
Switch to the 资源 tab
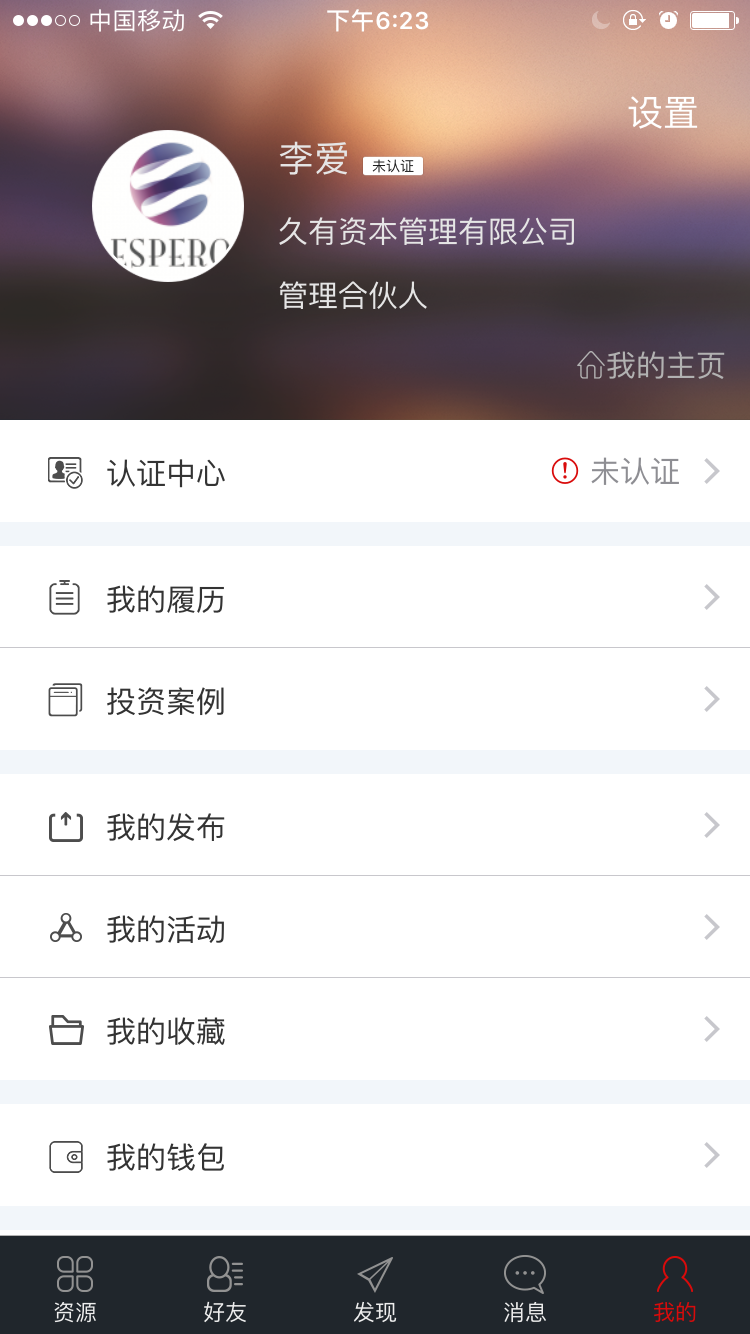coord(75,1288)
